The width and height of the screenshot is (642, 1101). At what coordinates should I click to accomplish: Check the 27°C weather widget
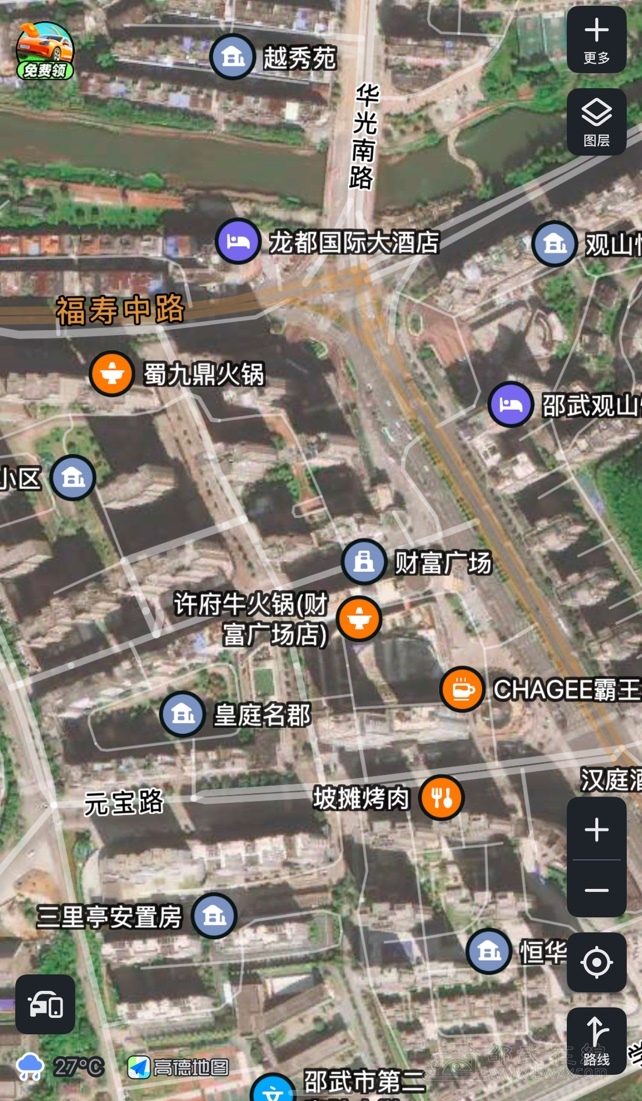click(60, 1067)
